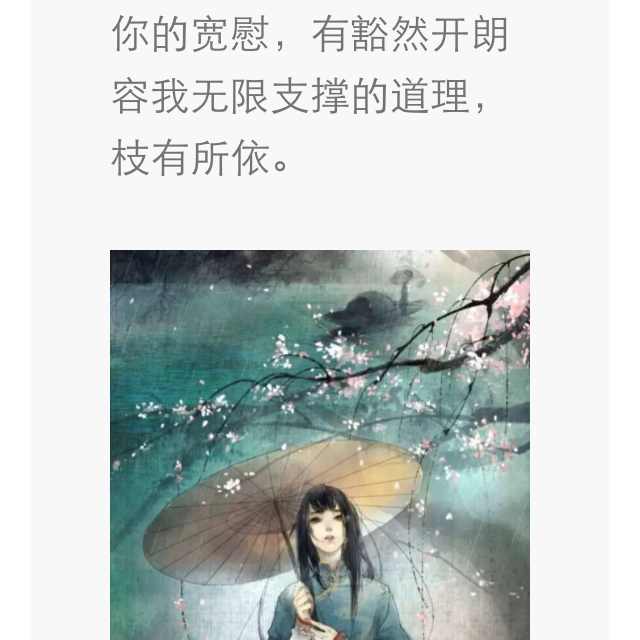
Task: Open the umbrella girl illustration in the article
Action: [x=320, y=445]
